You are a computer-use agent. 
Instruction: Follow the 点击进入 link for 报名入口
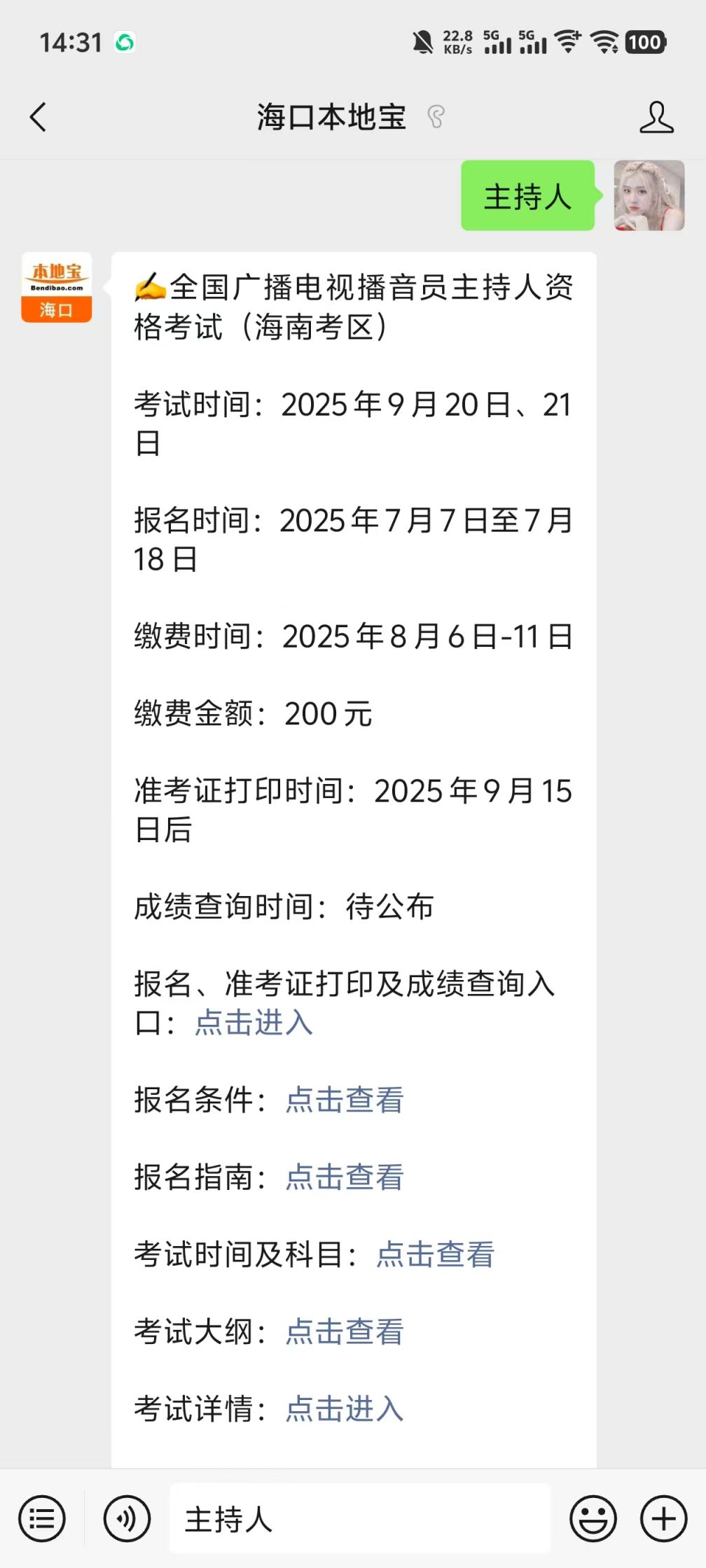254,1023
